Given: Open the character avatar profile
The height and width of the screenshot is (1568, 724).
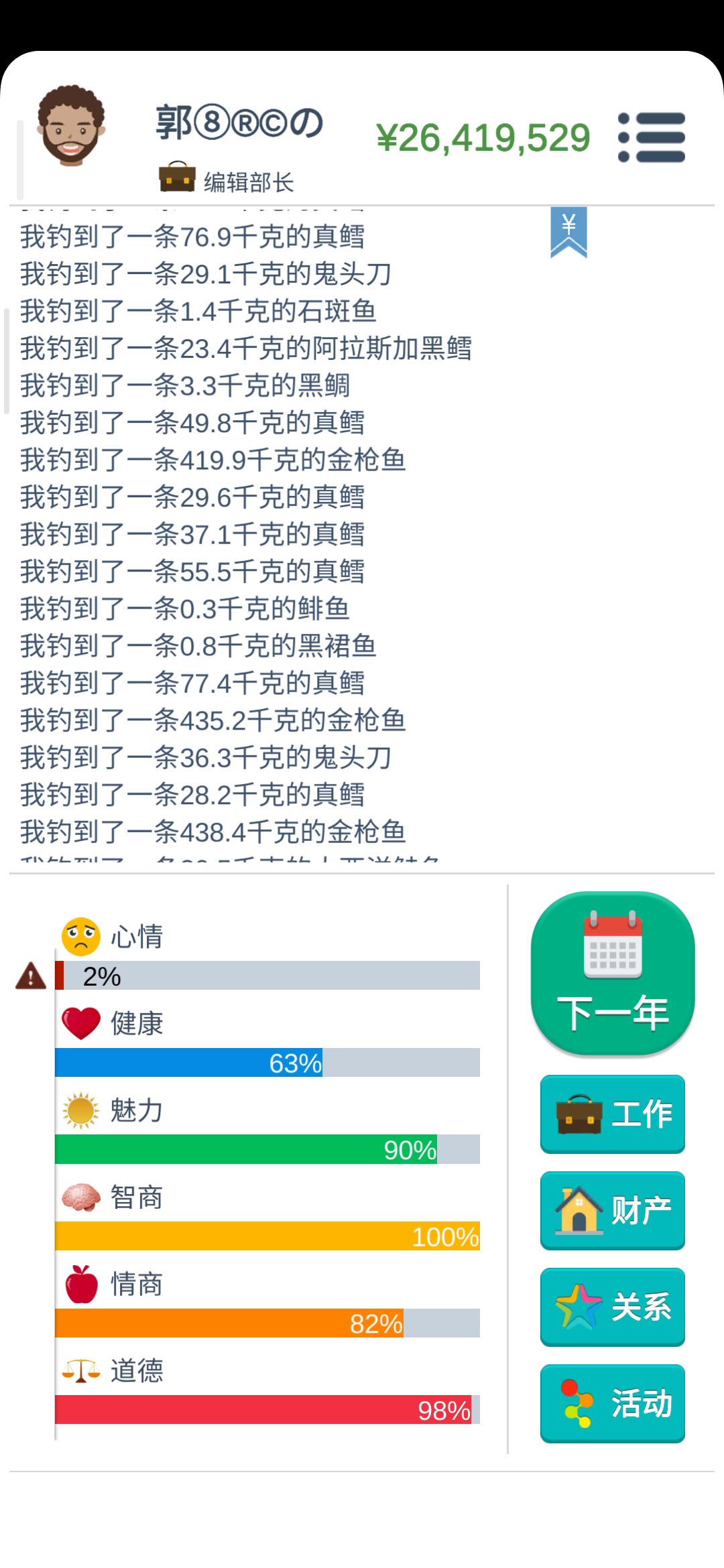Looking at the screenshot, I should (x=71, y=126).
